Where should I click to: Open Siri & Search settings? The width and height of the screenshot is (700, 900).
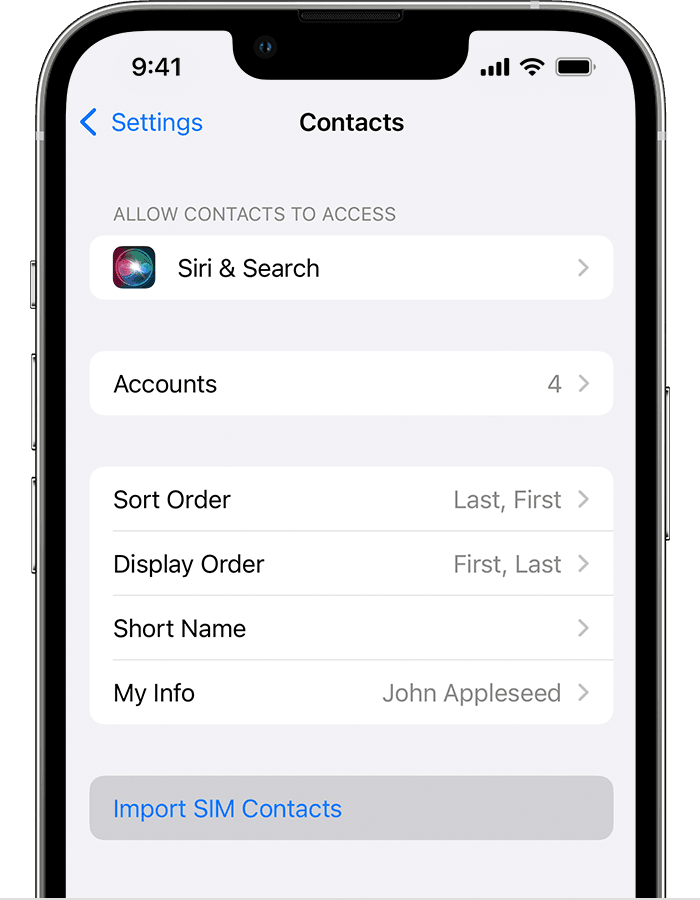(350, 268)
